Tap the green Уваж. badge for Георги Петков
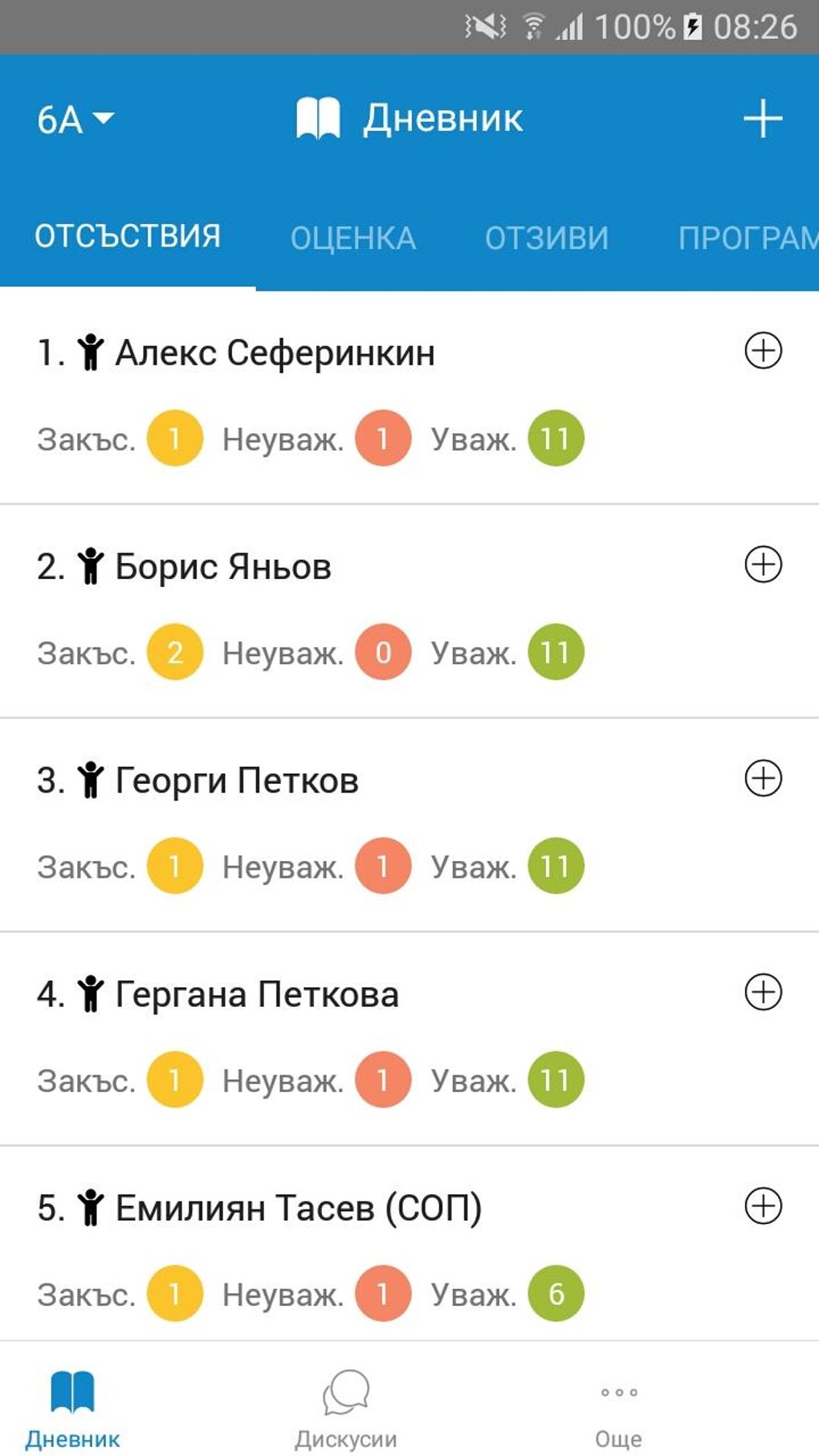The image size is (819, 1456). pyautogui.click(x=556, y=865)
